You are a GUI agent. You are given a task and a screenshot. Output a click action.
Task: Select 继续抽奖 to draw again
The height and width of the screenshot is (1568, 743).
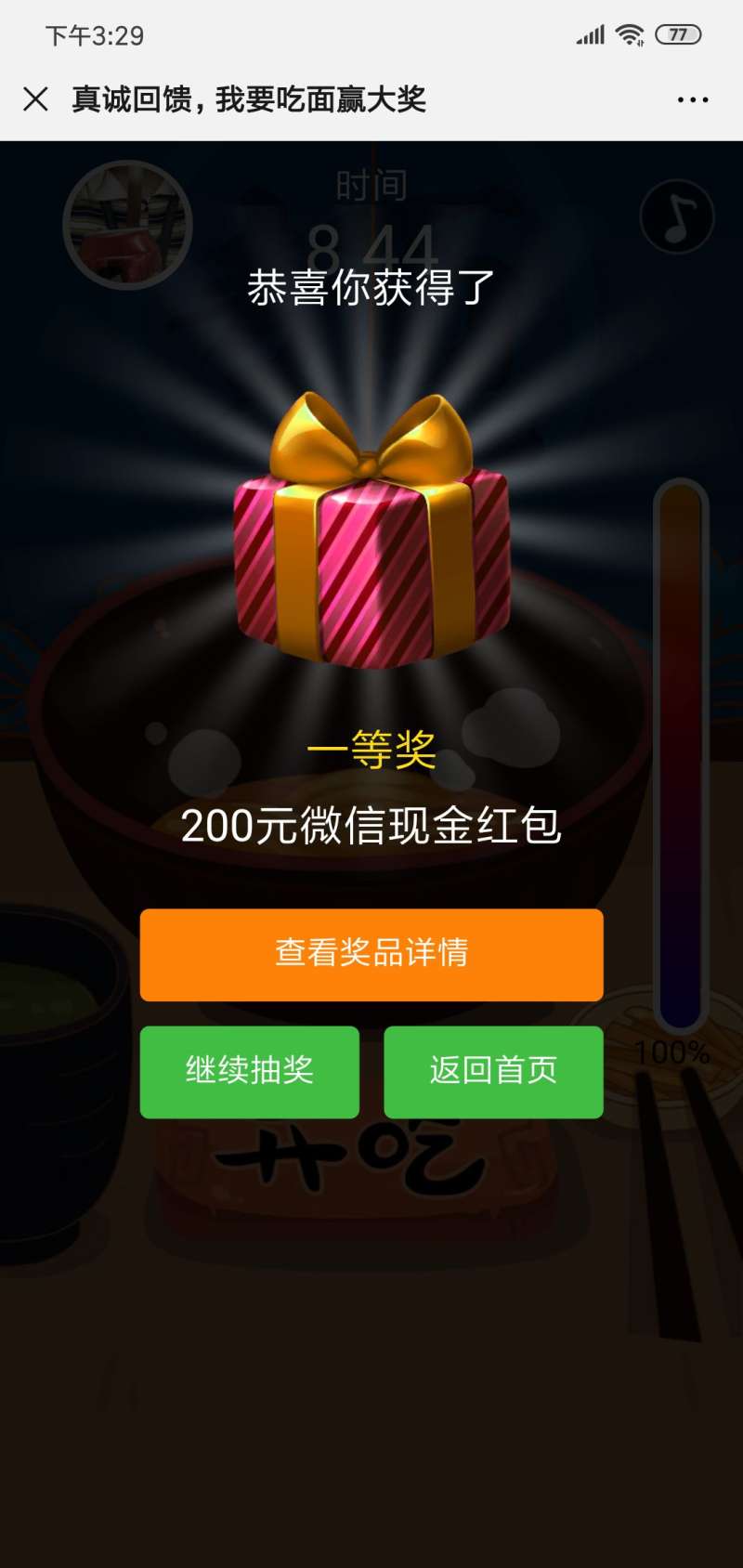coord(249,1071)
